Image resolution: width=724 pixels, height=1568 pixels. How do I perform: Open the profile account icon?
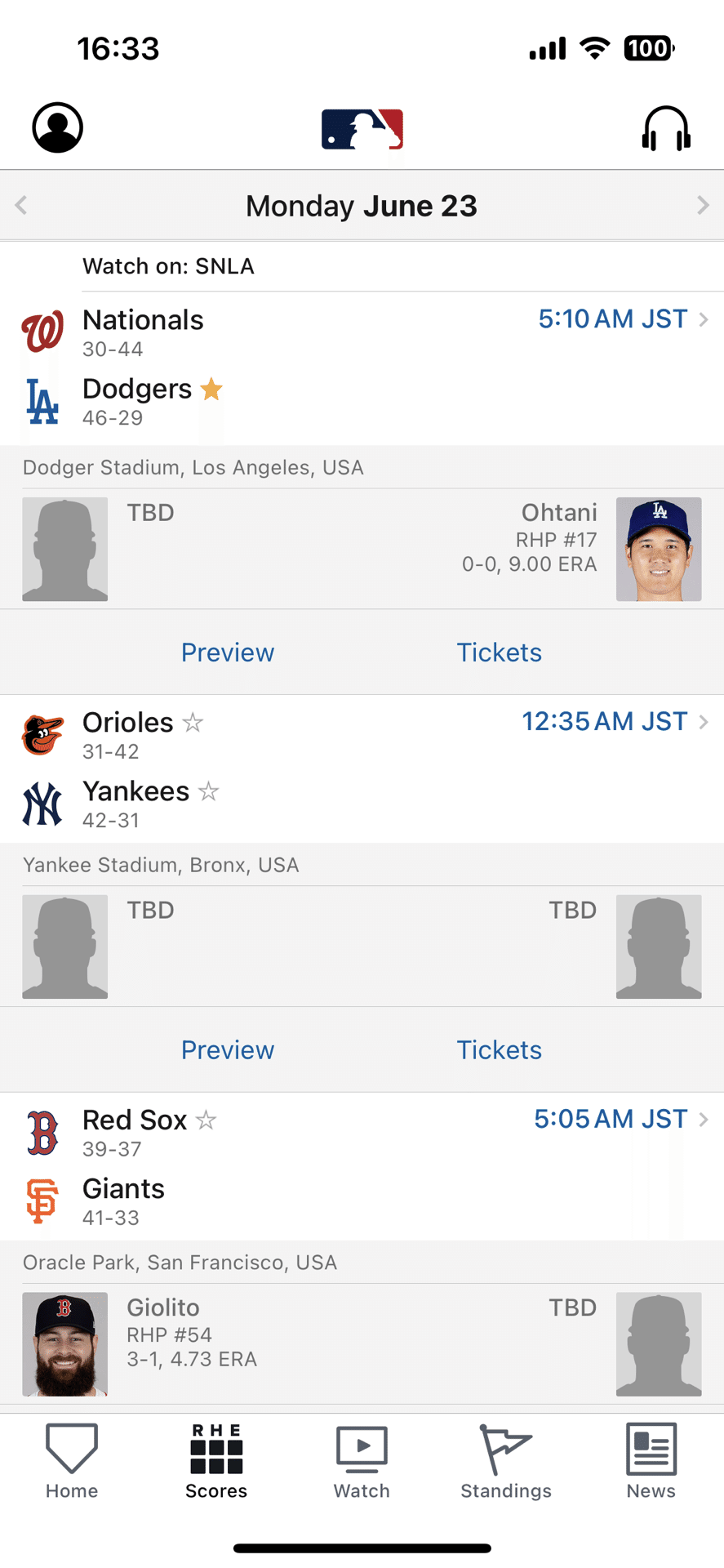point(57,127)
